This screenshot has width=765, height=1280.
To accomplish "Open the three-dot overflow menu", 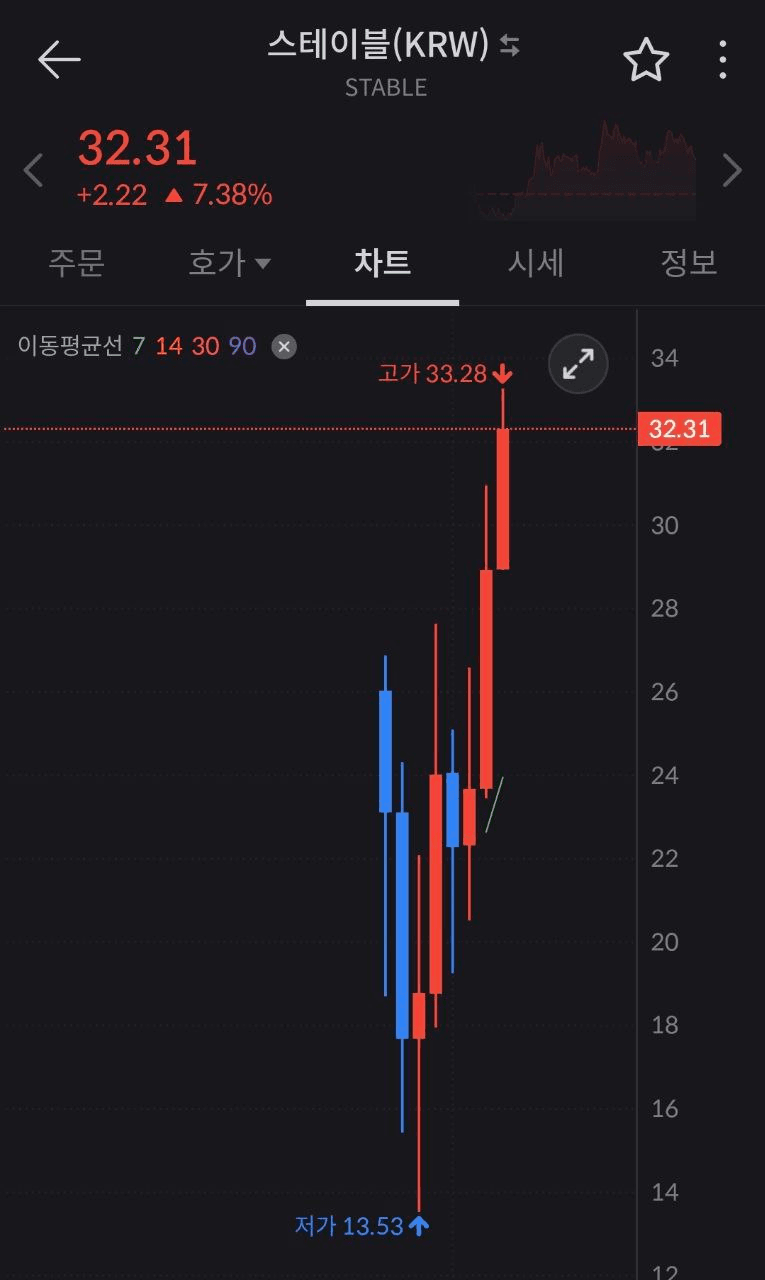I will point(723,60).
